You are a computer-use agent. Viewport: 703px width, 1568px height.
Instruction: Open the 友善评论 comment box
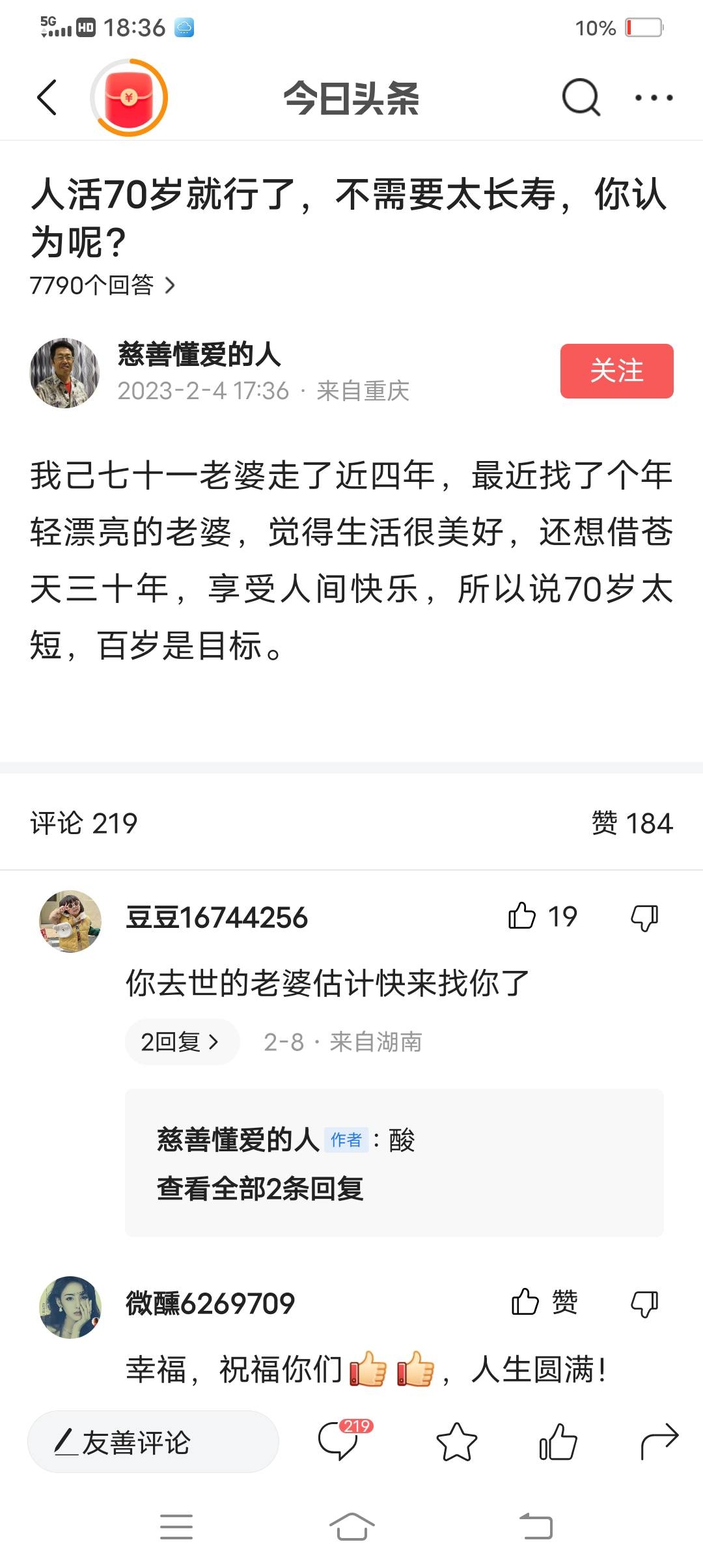(153, 1442)
